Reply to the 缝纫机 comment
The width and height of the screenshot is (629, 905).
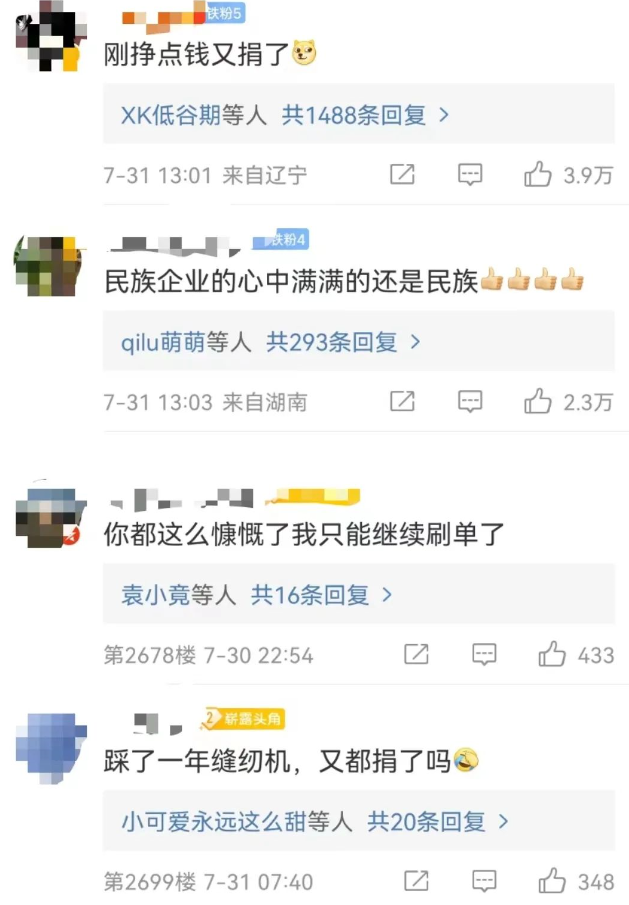pos(484,882)
